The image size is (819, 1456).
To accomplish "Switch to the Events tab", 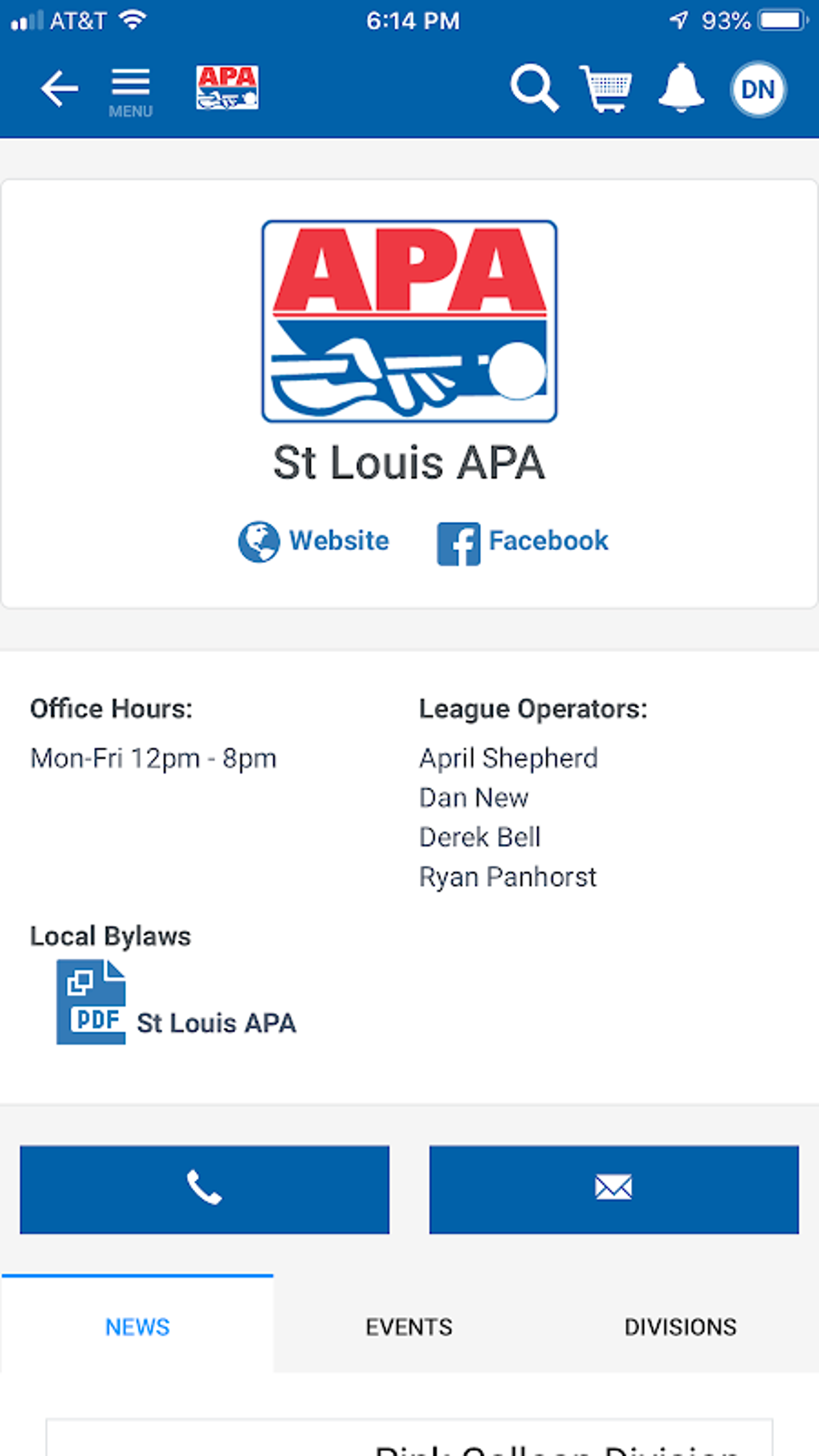I will point(409,1326).
